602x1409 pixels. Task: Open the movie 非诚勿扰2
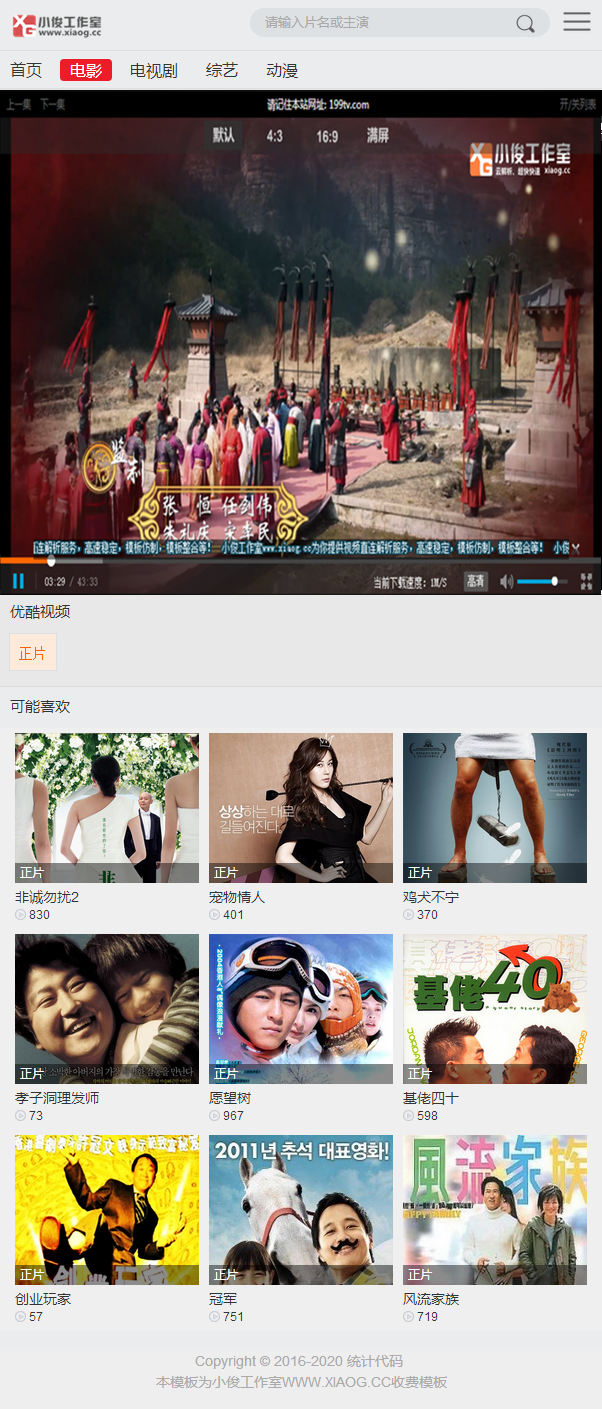coord(107,808)
